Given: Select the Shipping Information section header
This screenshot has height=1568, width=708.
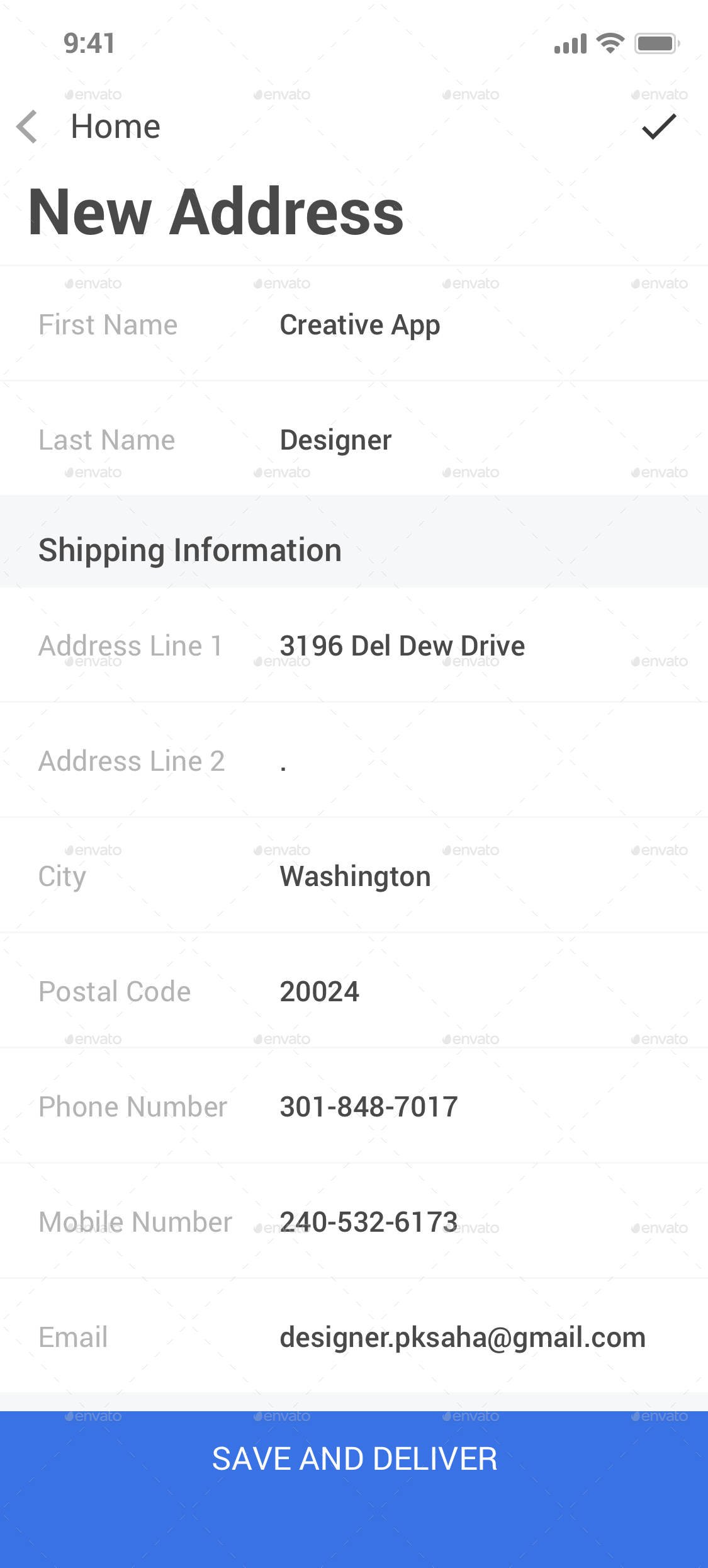Looking at the screenshot, I should [x=189, y=549].
